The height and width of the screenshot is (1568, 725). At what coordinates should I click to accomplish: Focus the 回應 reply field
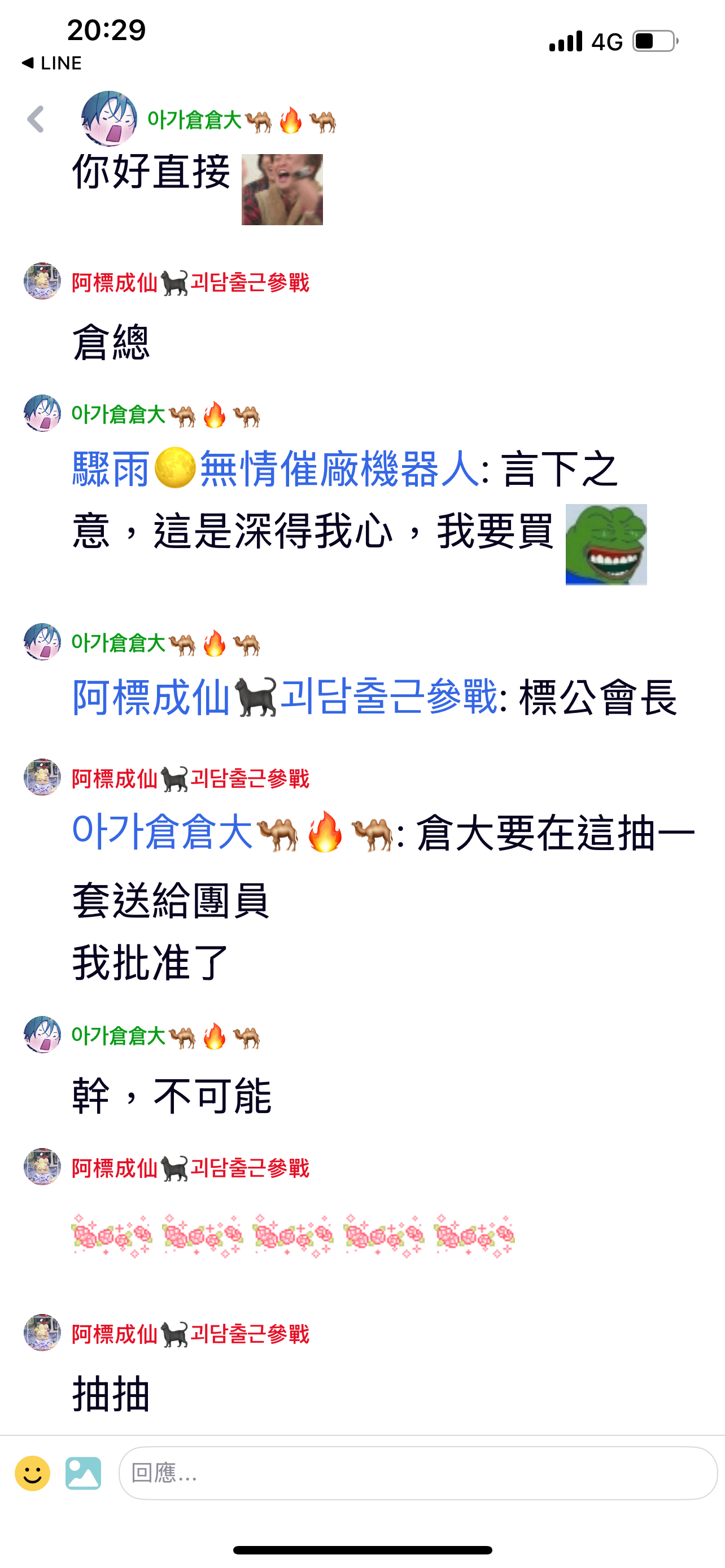pos(418,1473)
